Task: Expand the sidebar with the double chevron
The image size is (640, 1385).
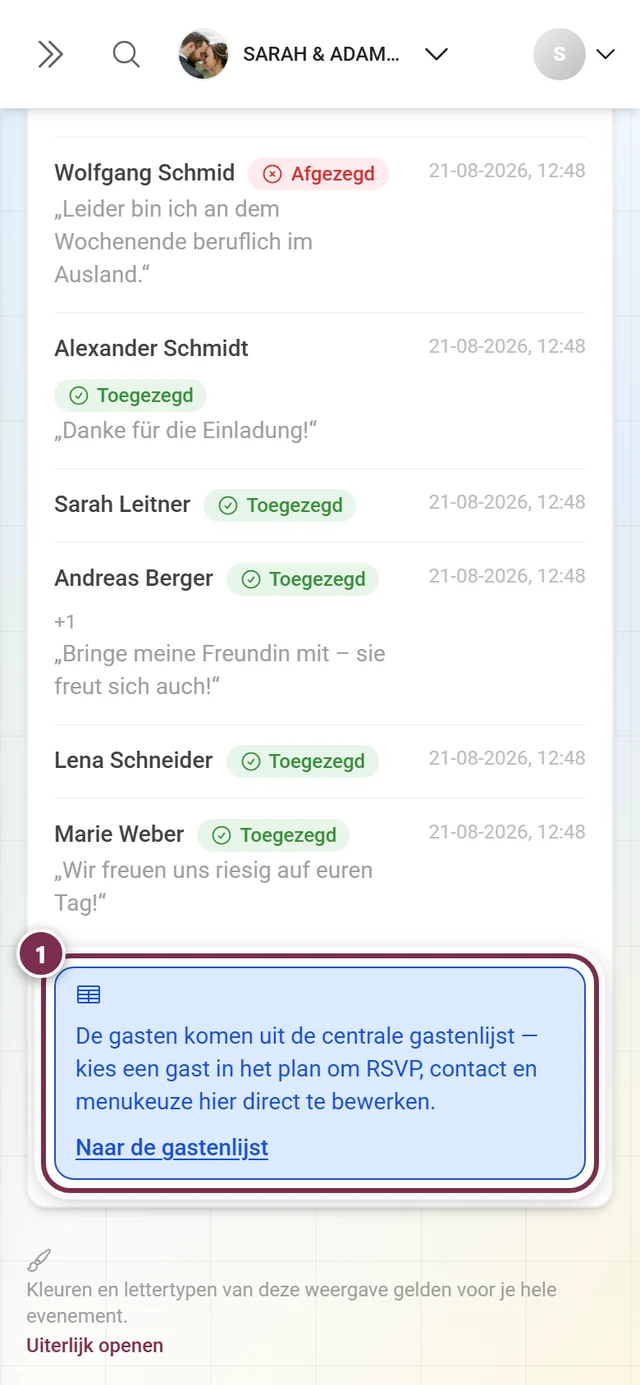Action: click(x=50, y=54)
